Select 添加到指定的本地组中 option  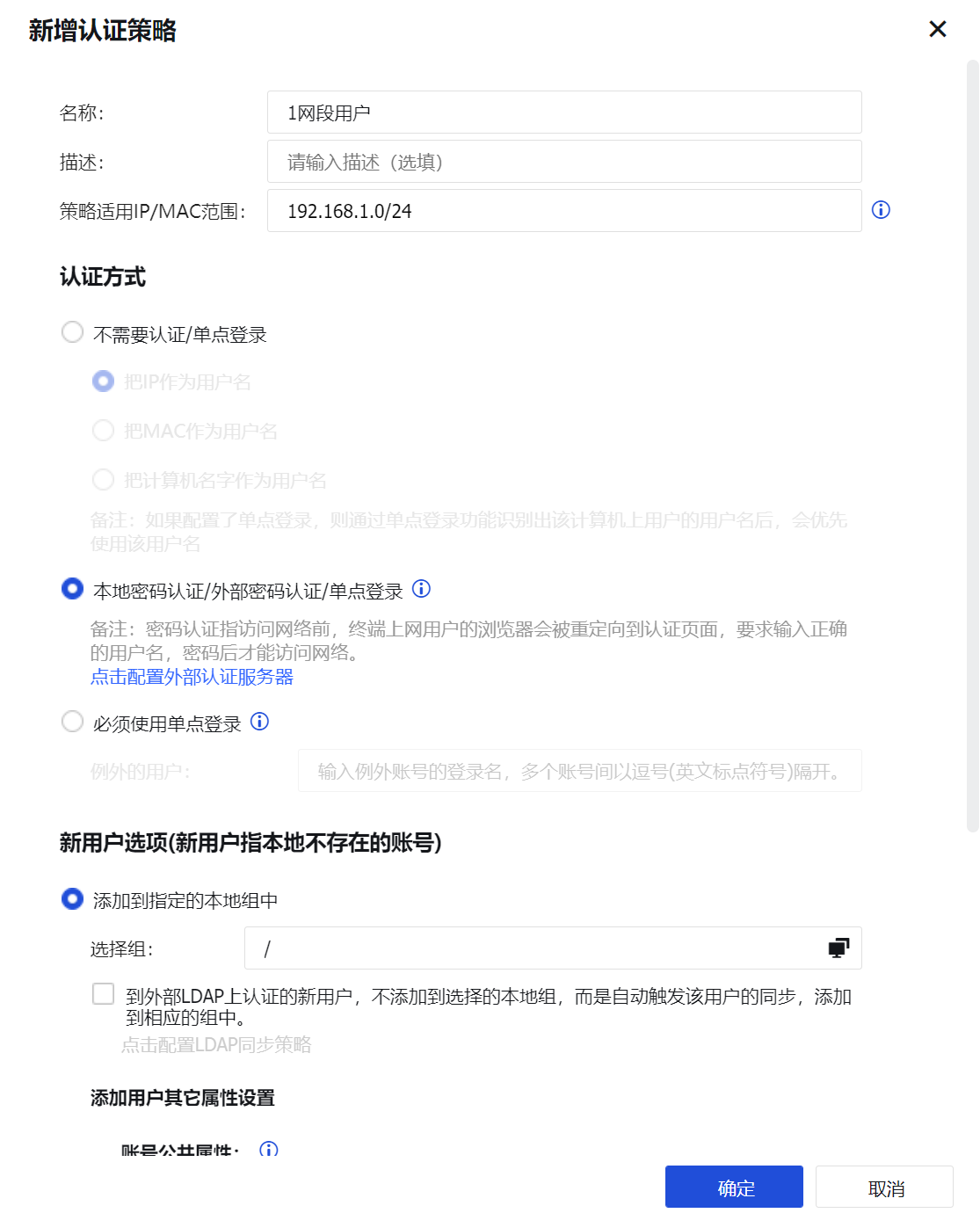[x=72, y=899]
